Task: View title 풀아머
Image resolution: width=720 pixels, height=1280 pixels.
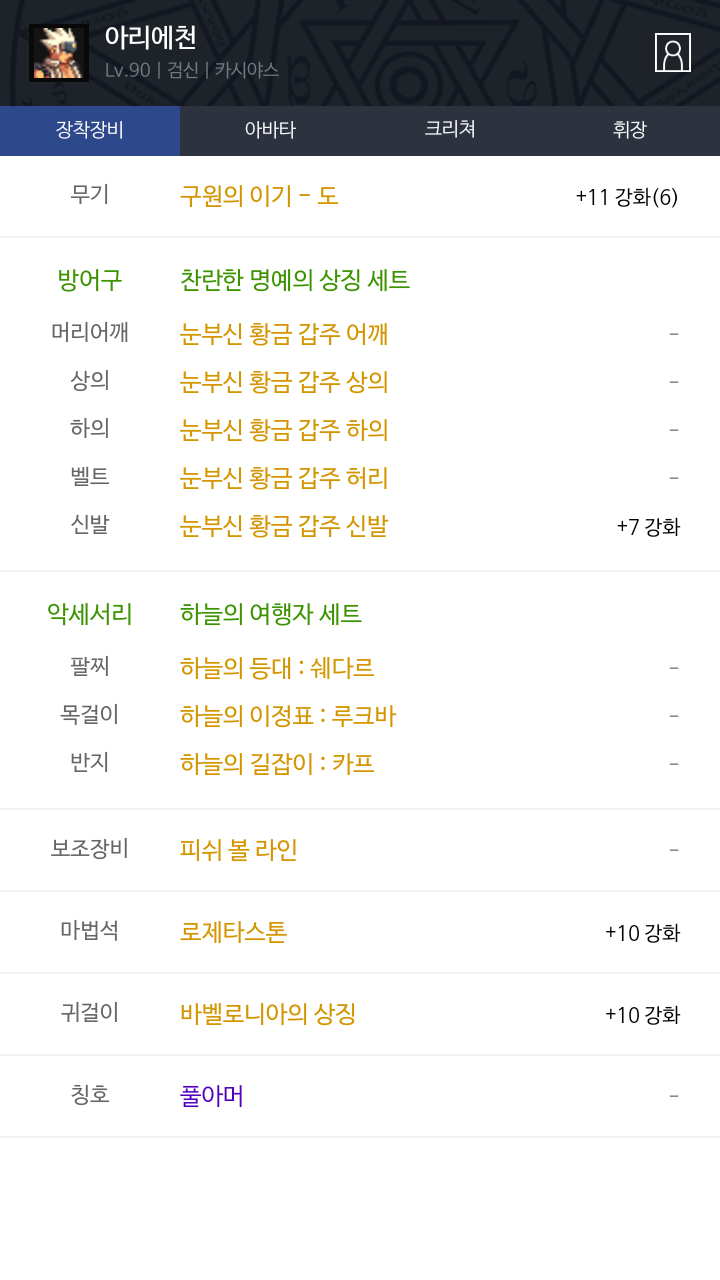Action: (x=212, y=1096)
